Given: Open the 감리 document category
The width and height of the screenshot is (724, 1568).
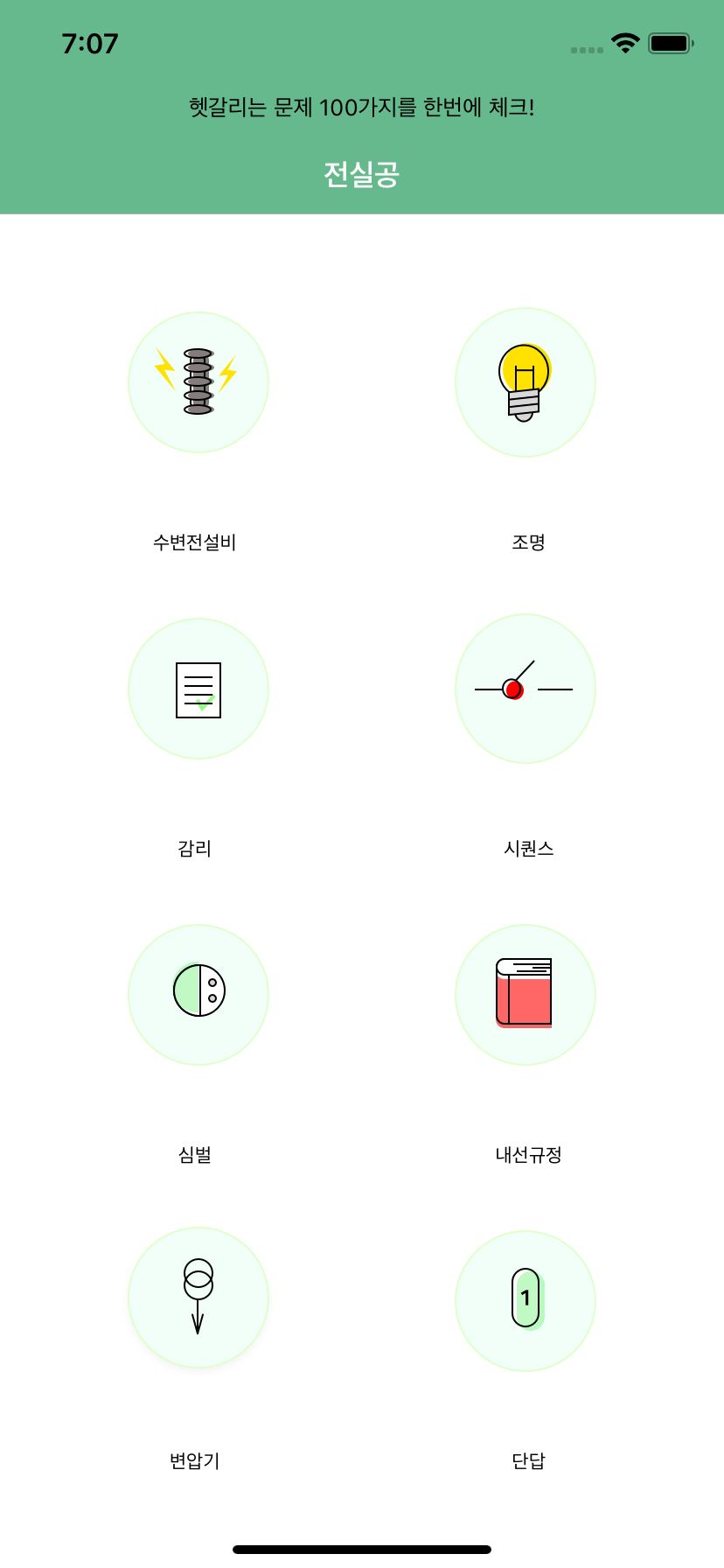Looking at the screenshot, I should point(198,689).
